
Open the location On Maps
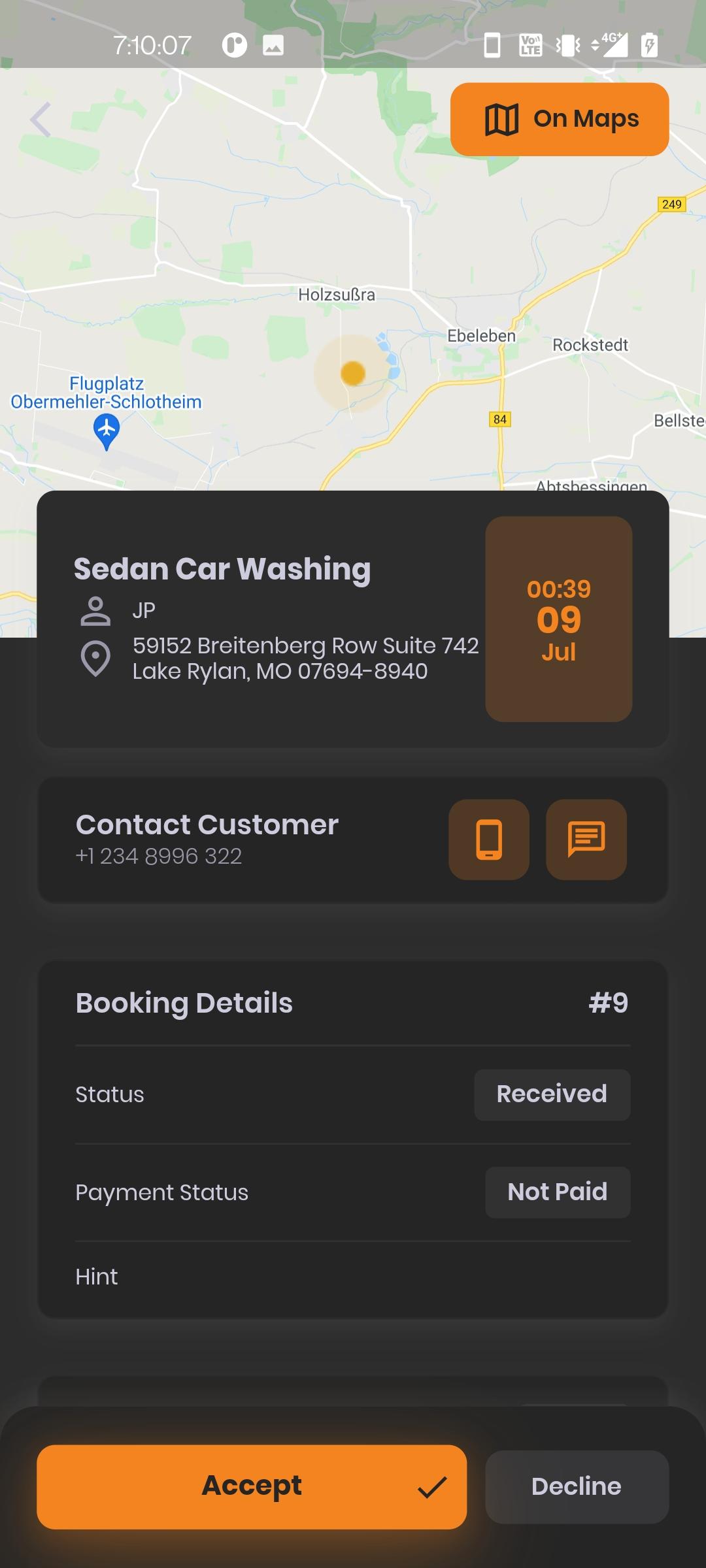559,120
